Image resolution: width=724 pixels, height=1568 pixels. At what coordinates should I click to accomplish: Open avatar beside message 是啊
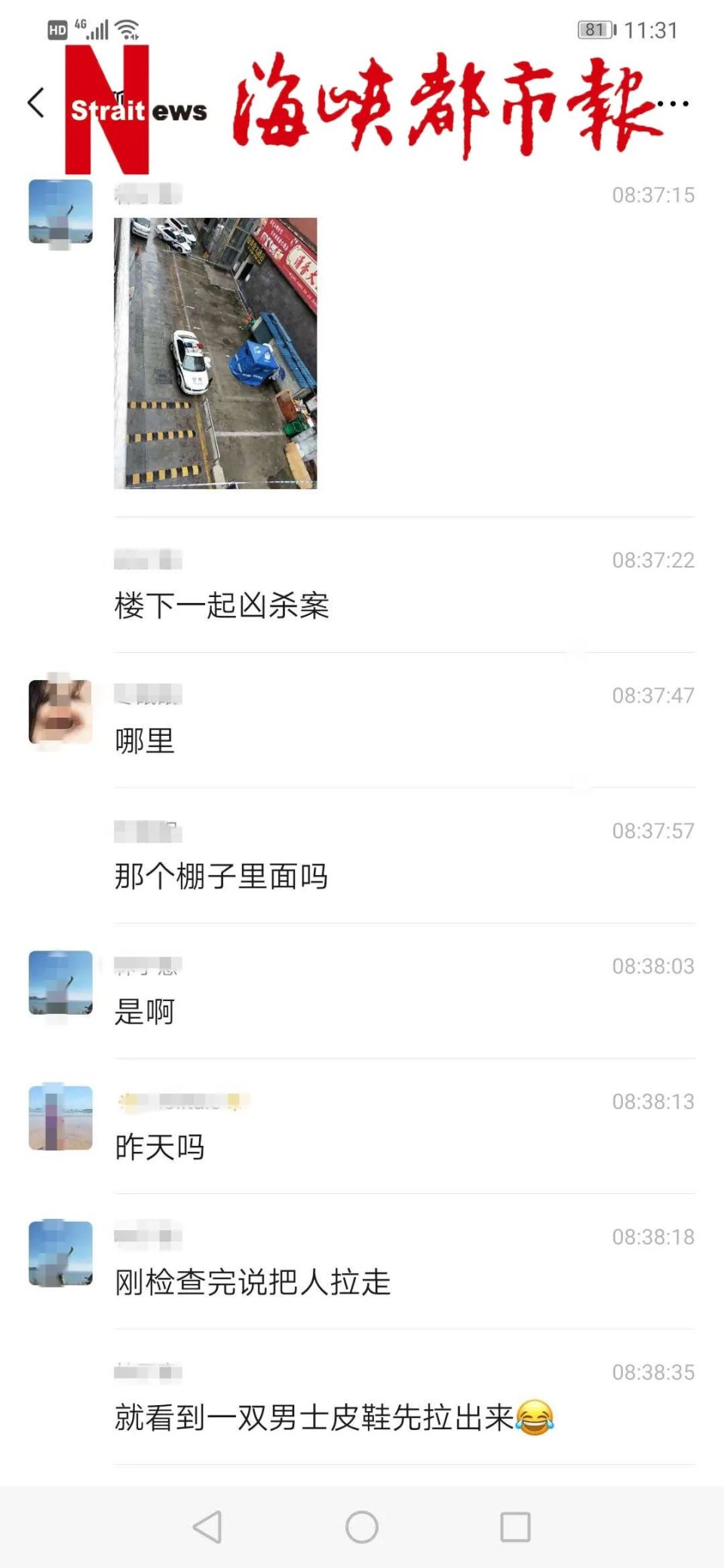click(60, 982)
